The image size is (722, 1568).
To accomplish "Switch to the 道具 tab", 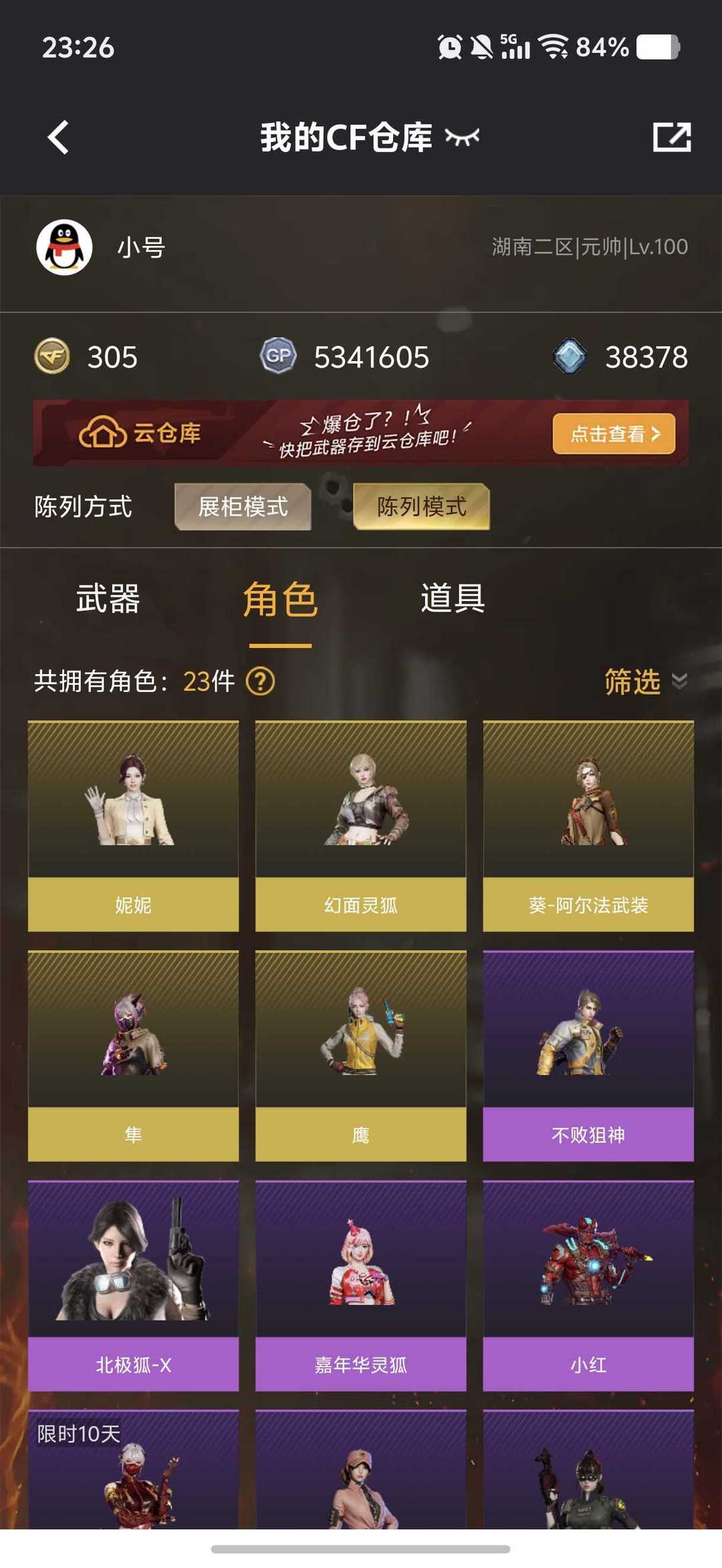I will tap(453, 598).
